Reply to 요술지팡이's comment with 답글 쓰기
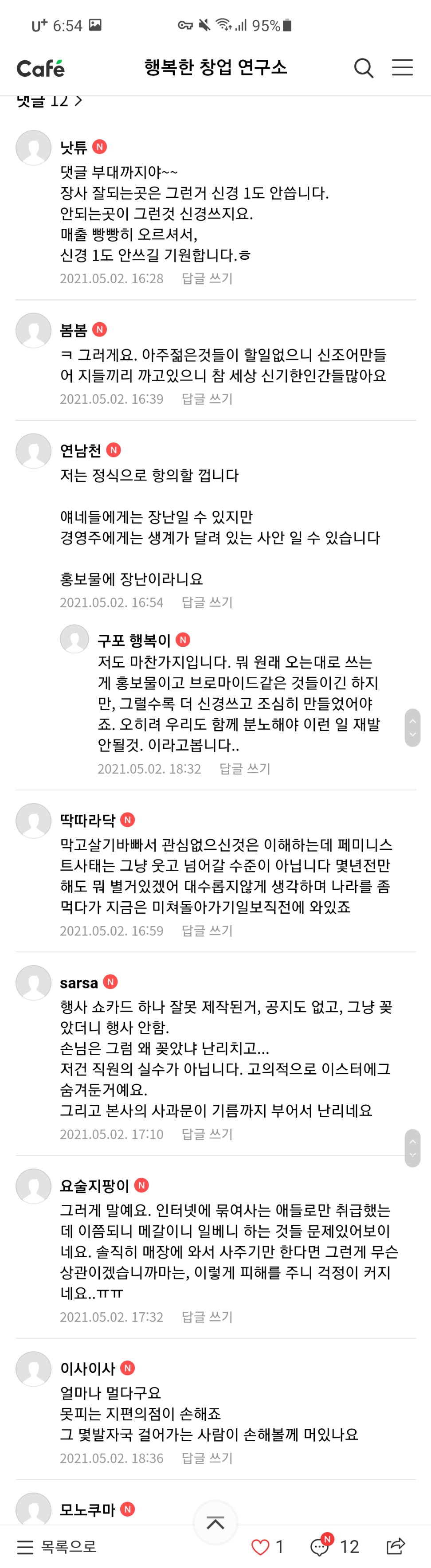The image size is (431, 1568). tap(207, 1316)
